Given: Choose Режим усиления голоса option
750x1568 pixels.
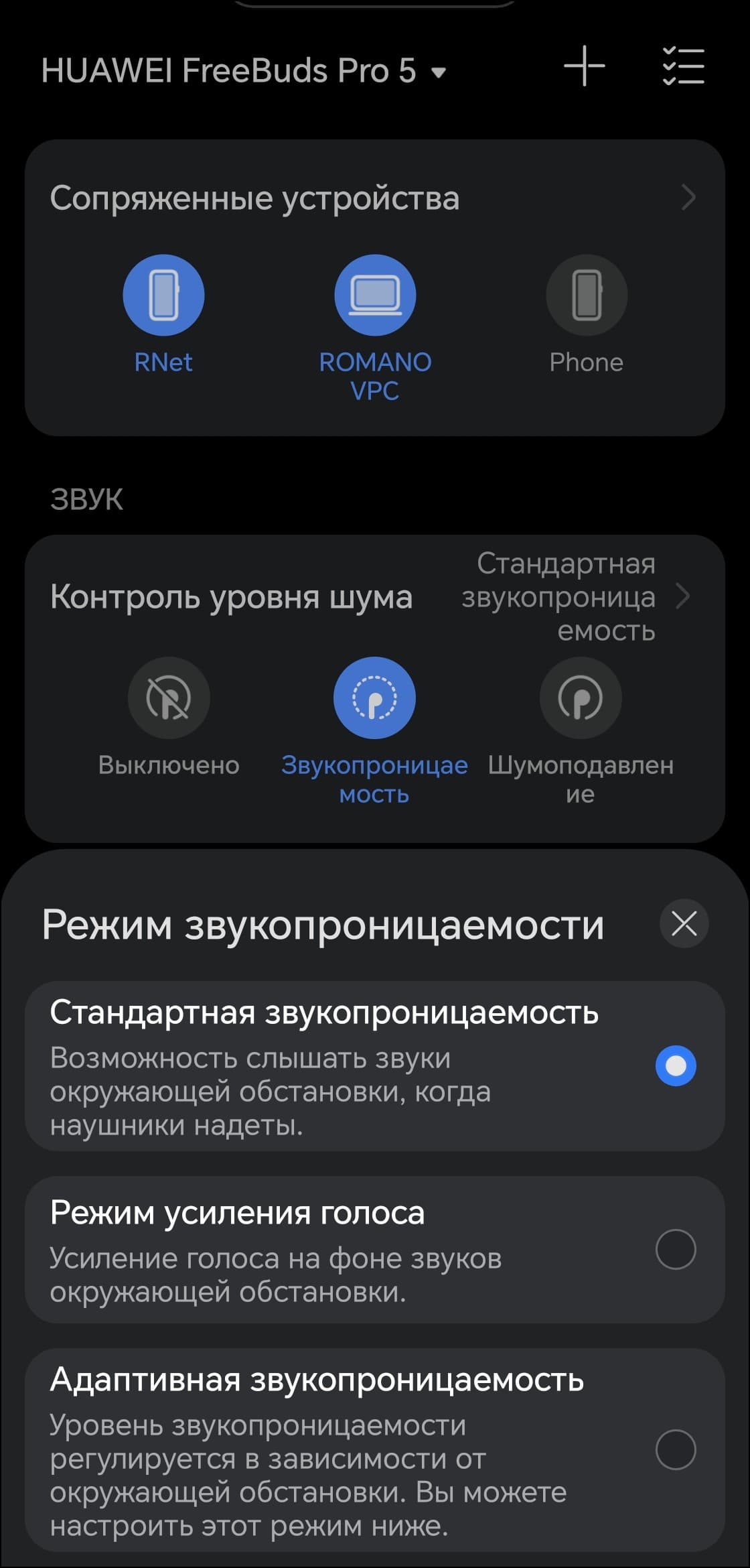Looking at the screenshot, I should 676,1249.
